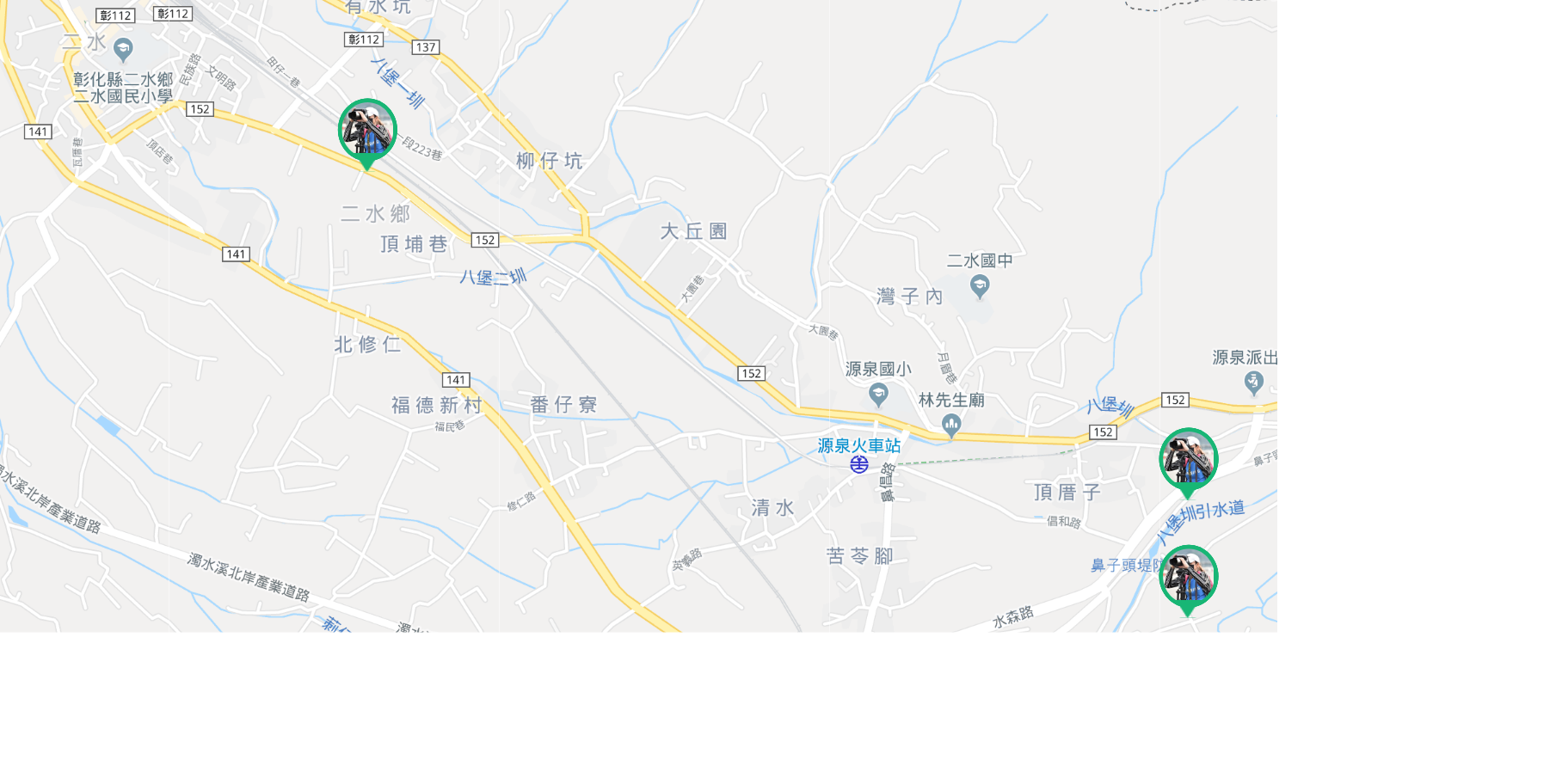1556x784 pixels.
Task: Select the 源泉派出所 police station pin
Action: (1254, 382)
